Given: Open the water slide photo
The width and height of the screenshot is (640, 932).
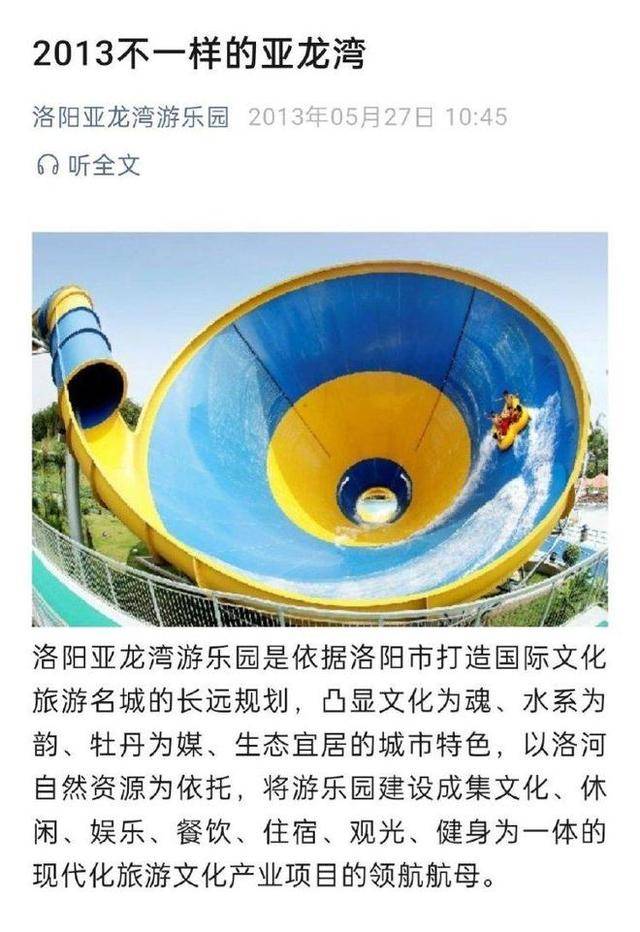Looking at the screenshot, I should (319, 429).
